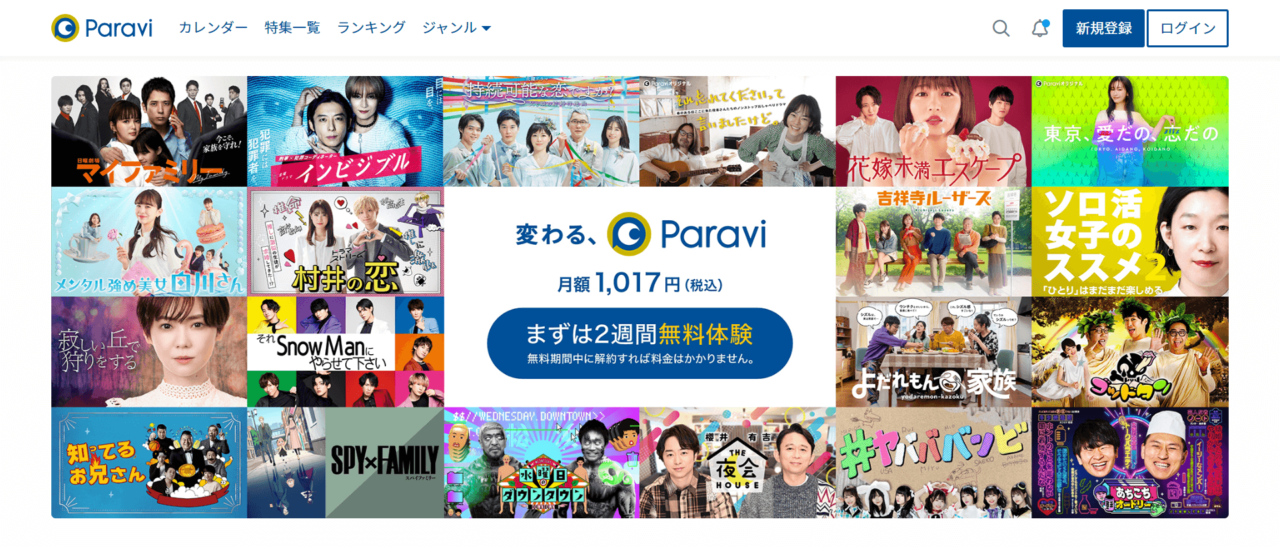Open the notifications bell
The image size is (1280, 547).
tap(1040, 28)
